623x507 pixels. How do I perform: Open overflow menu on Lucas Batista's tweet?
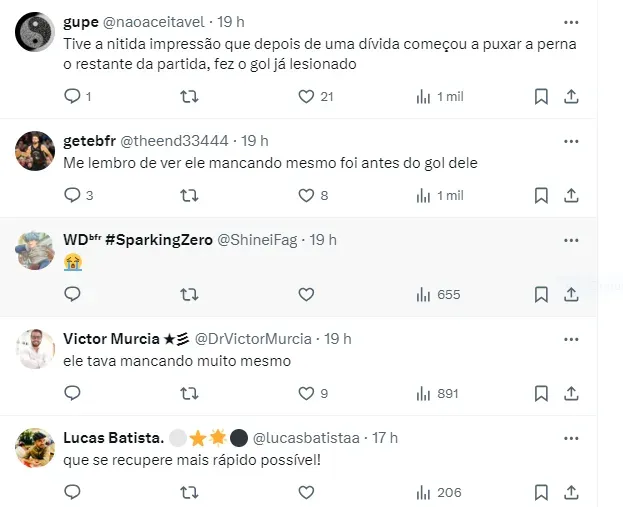pos(571,438)
